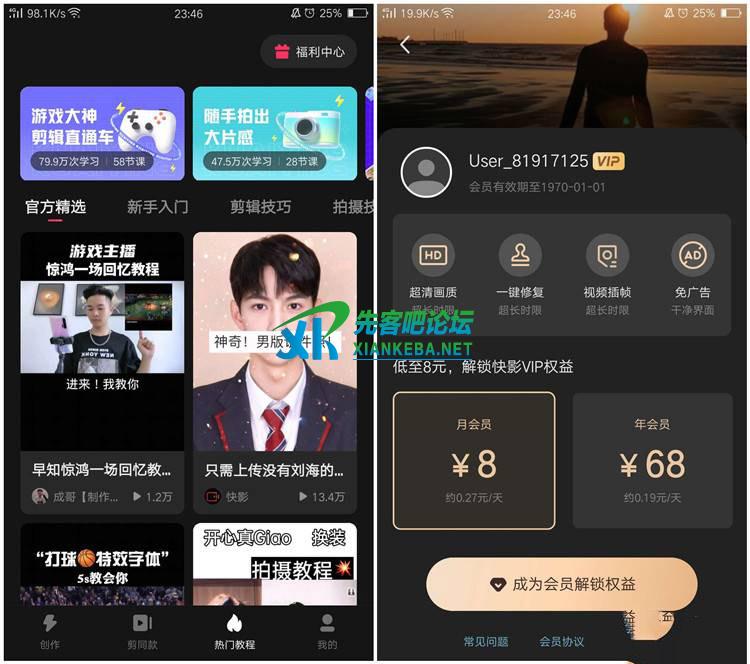Open the 常见问题 link

(x=485, y=642)
